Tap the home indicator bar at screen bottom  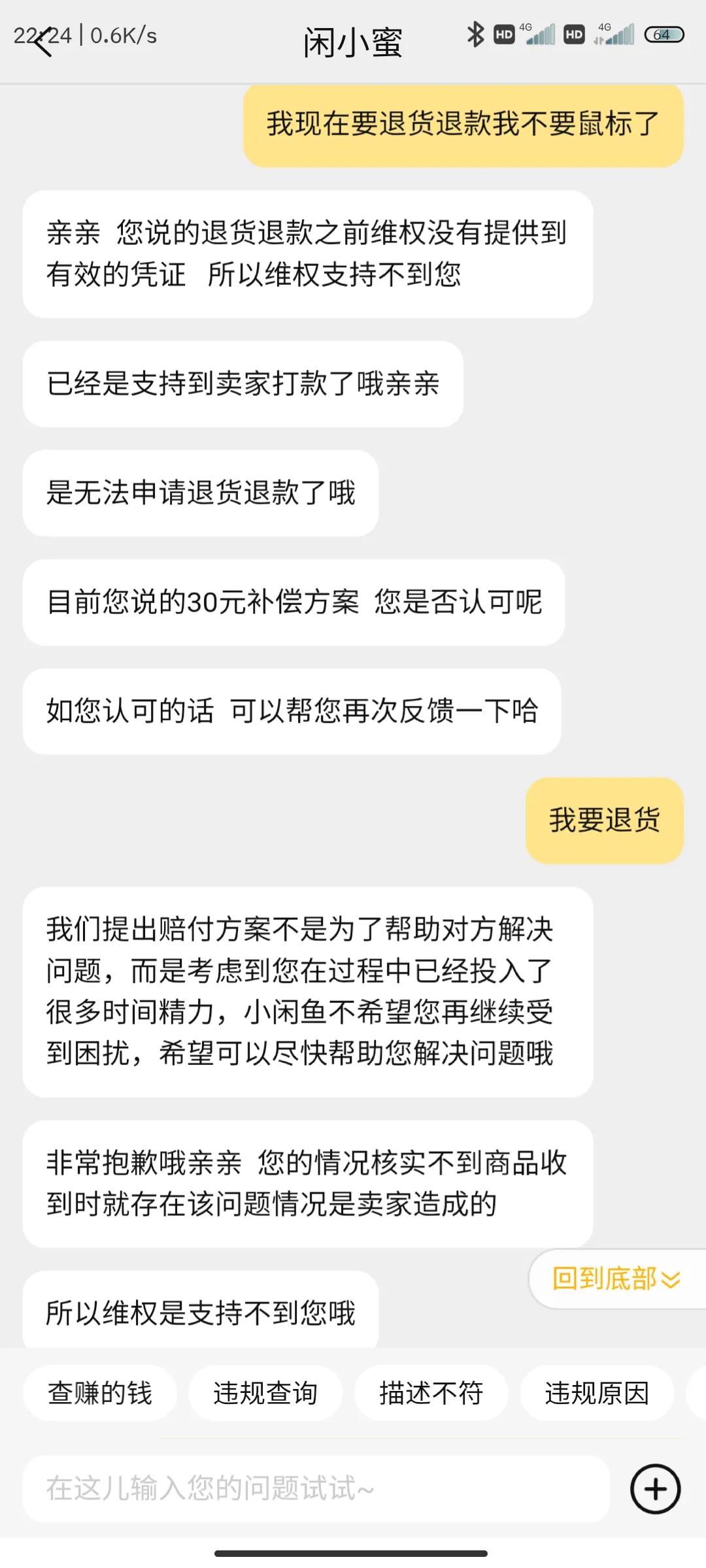[x=353, y=1552]
